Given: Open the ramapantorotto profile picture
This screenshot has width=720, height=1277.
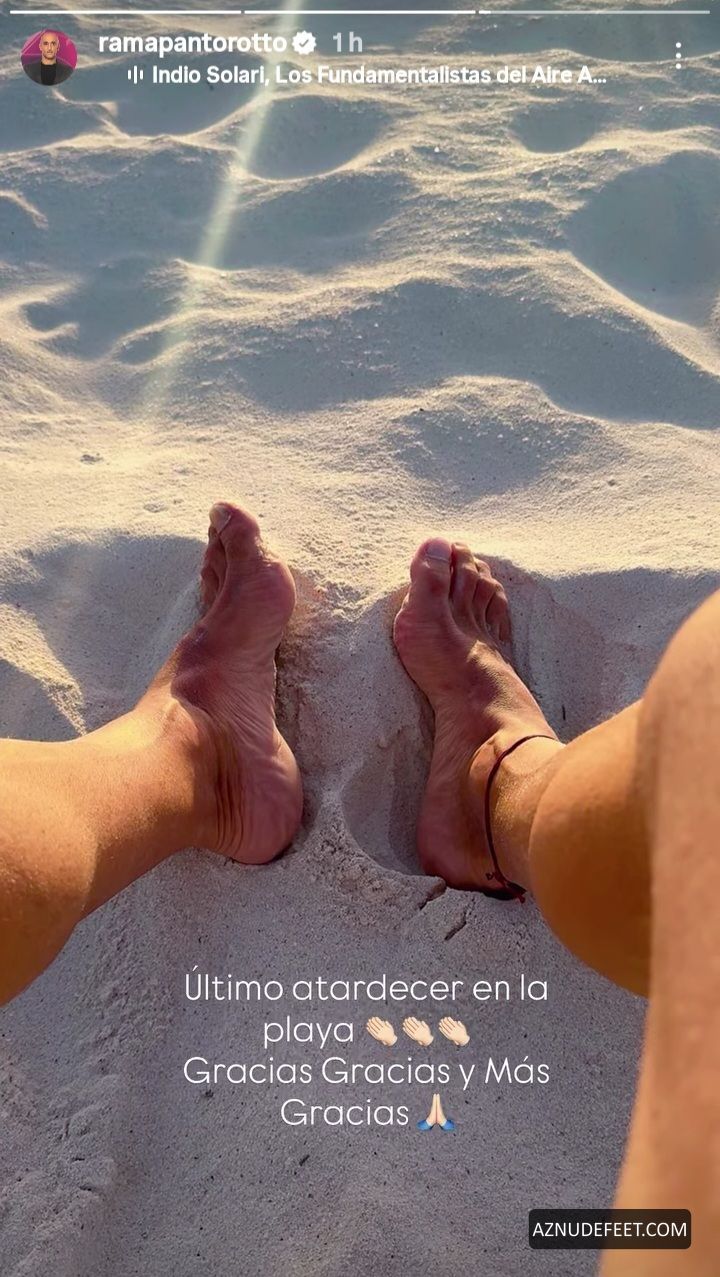Looking at the screenshot, I should pyautogui.click(x=48, y=57).
